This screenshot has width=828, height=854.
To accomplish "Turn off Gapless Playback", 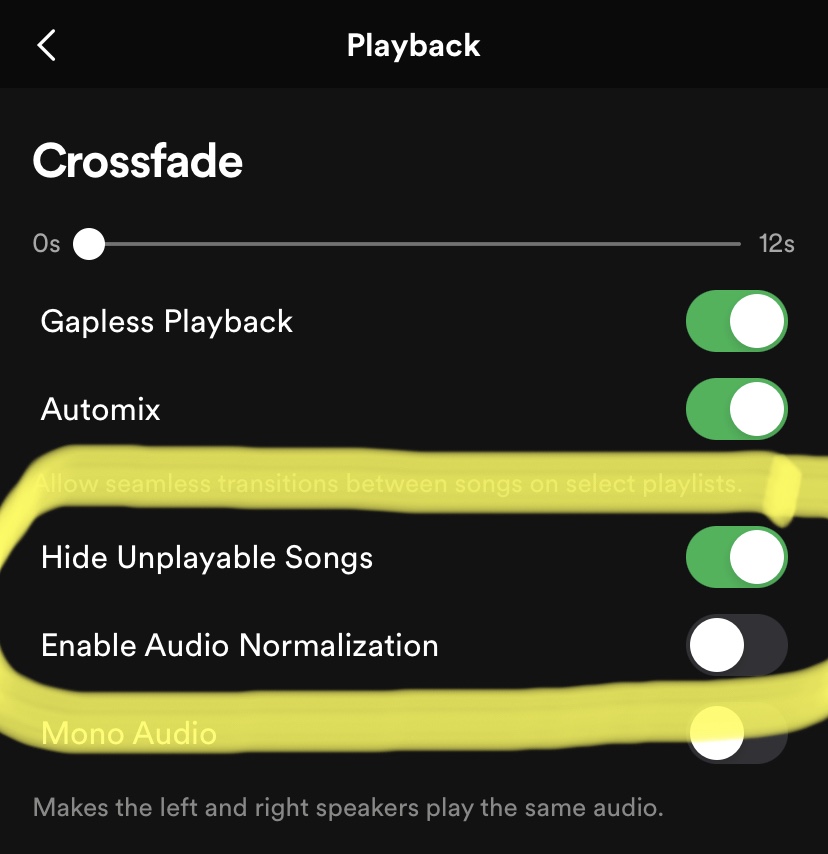I will click(x=736, y=322).
